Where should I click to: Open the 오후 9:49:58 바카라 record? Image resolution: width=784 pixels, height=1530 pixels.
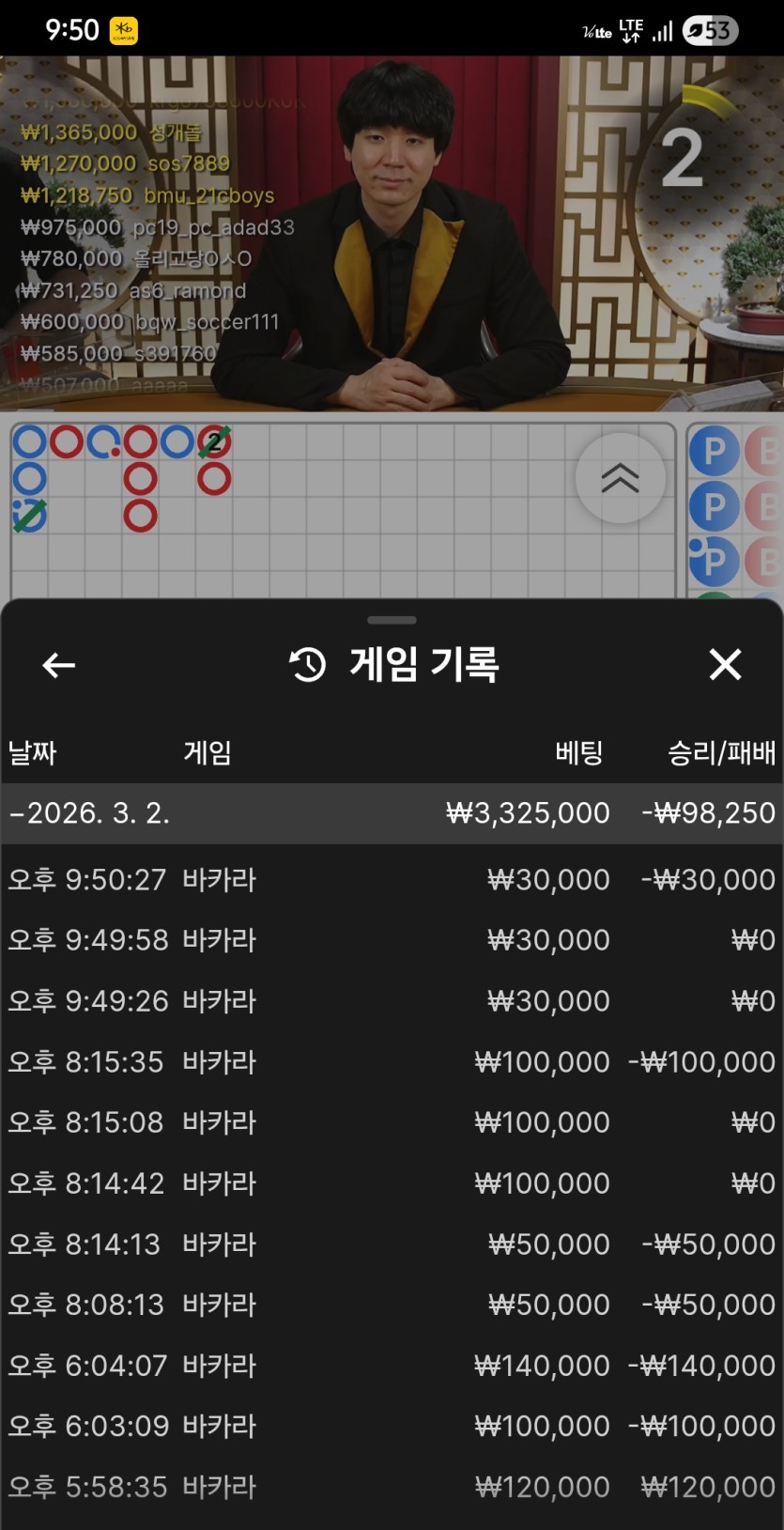click(x=392, y=940)
